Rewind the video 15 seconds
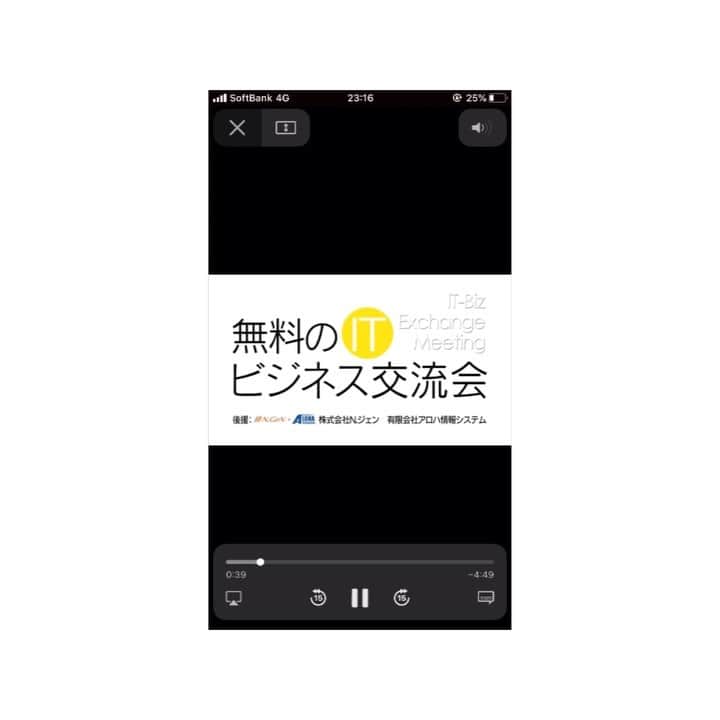This screenshot has width=720, height=720. (x=319, y=598)
